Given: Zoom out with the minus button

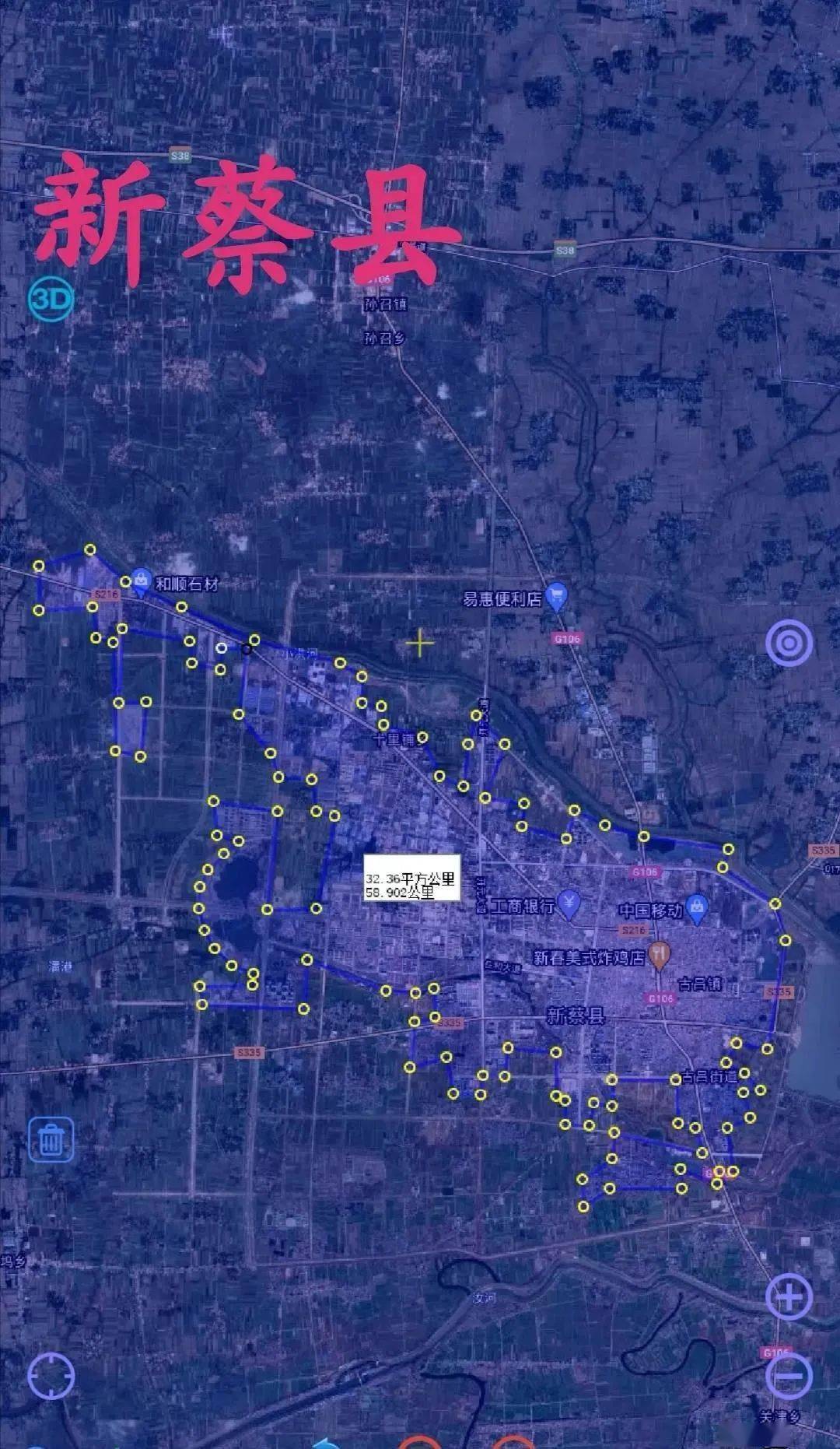Looking at the screenshot, I should coord(789,1376).
